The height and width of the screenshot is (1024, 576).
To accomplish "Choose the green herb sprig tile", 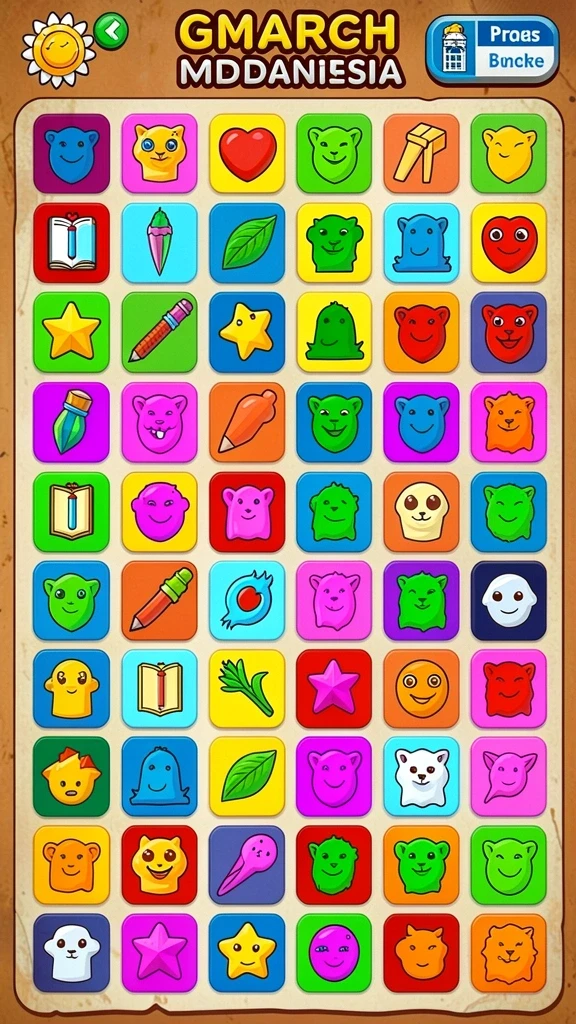I will click(x=248, y=688).
